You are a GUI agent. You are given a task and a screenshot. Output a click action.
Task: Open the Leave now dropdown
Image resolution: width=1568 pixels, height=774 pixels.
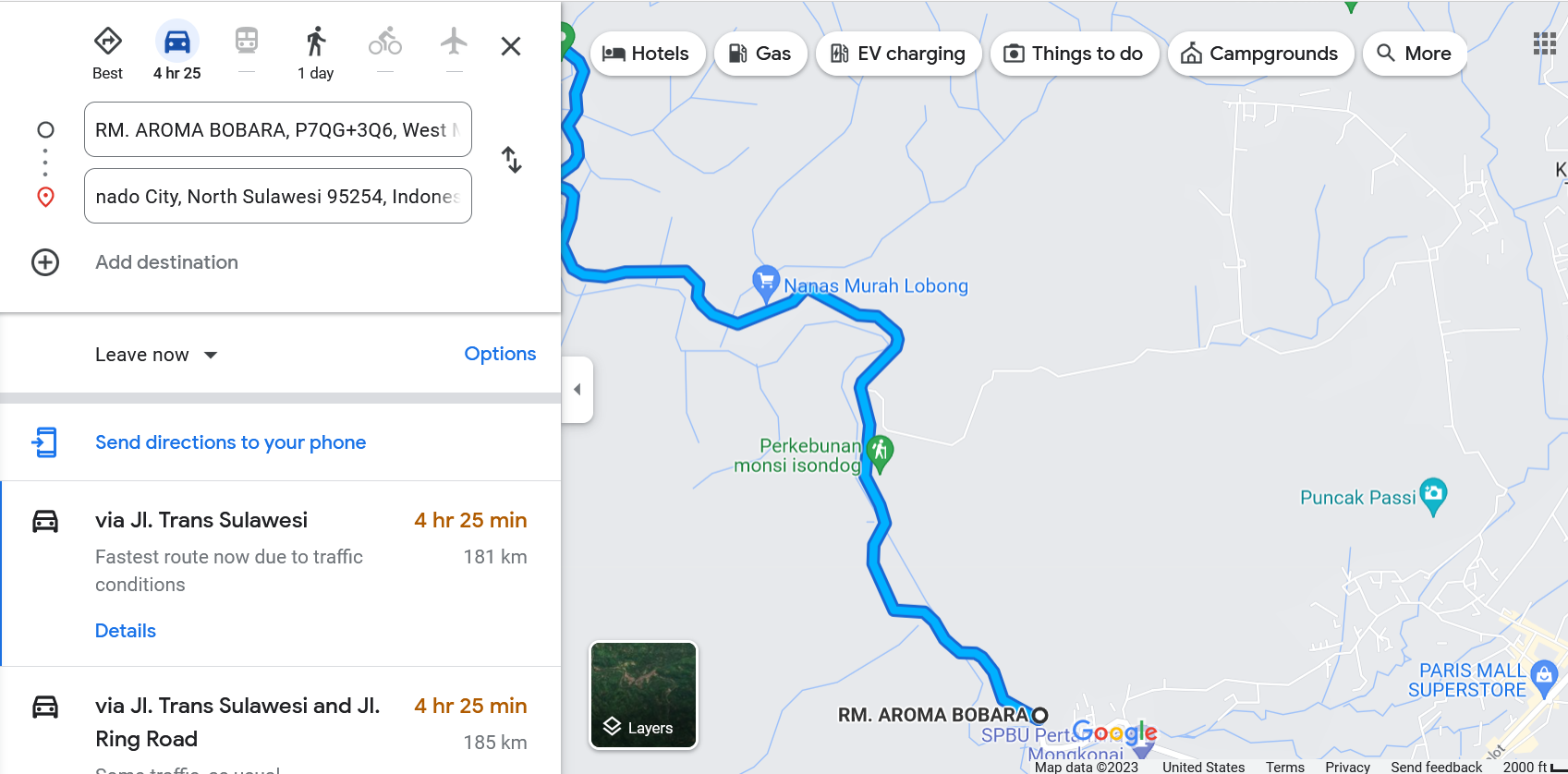point(157,355)
